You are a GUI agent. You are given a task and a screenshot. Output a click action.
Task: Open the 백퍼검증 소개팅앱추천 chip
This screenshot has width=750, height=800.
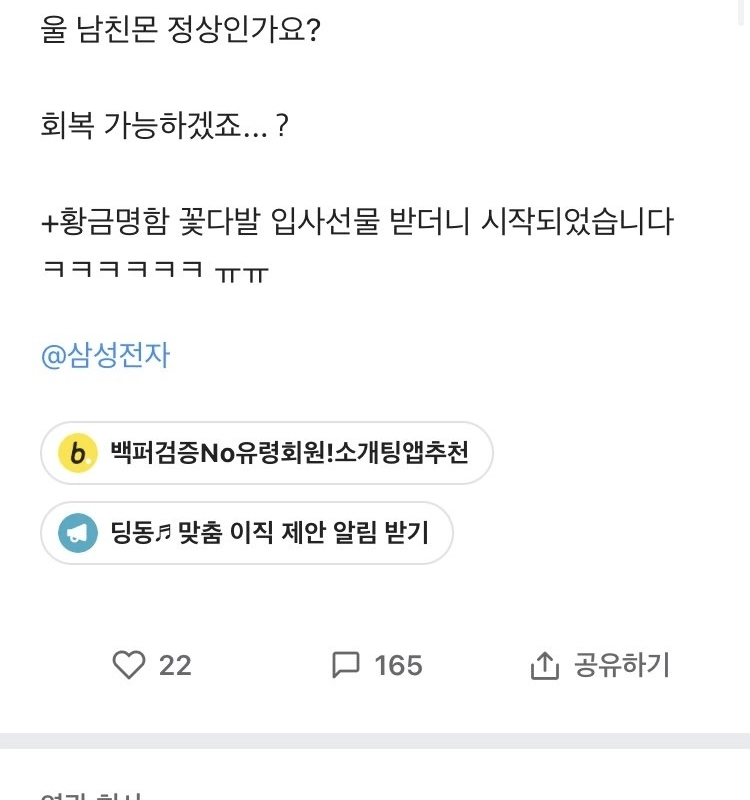coord(267,454)
